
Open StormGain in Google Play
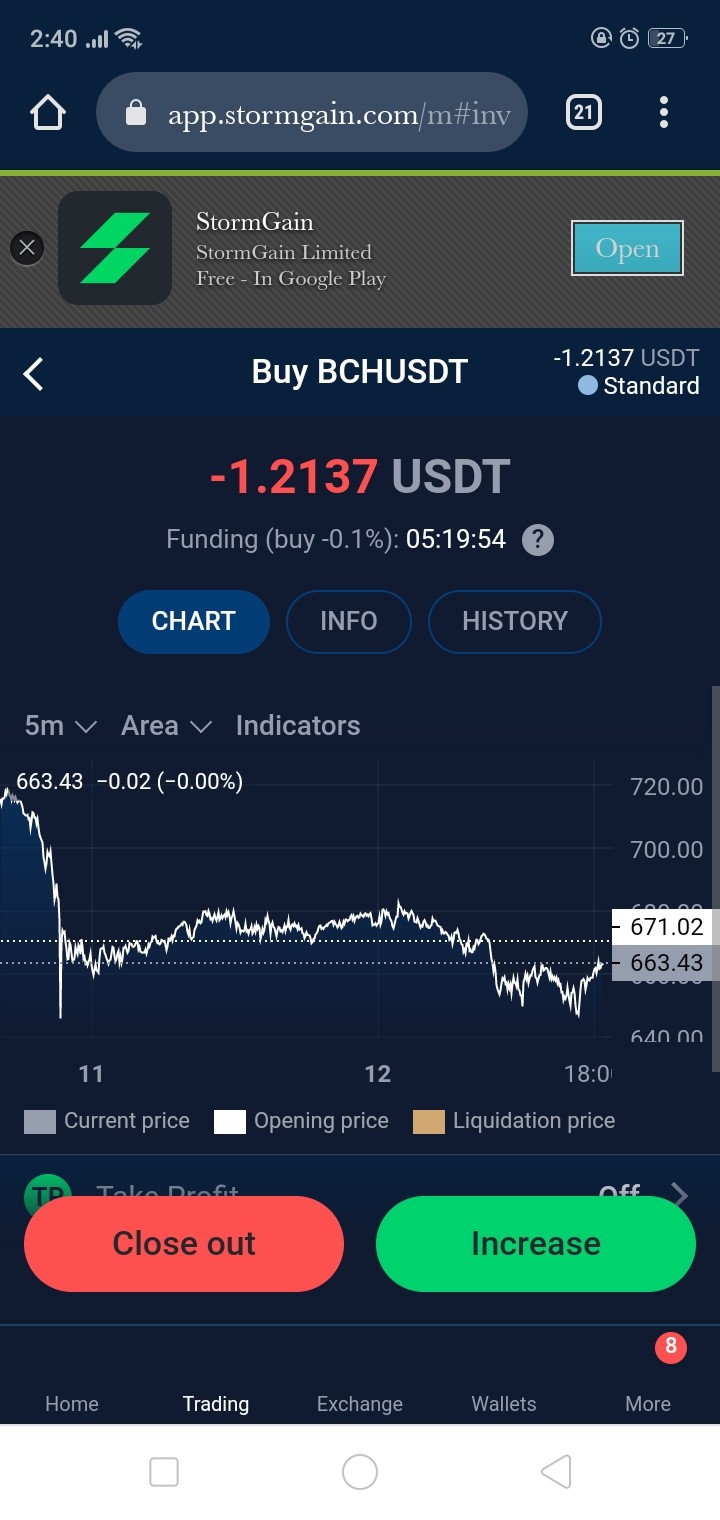click(627, 248)
